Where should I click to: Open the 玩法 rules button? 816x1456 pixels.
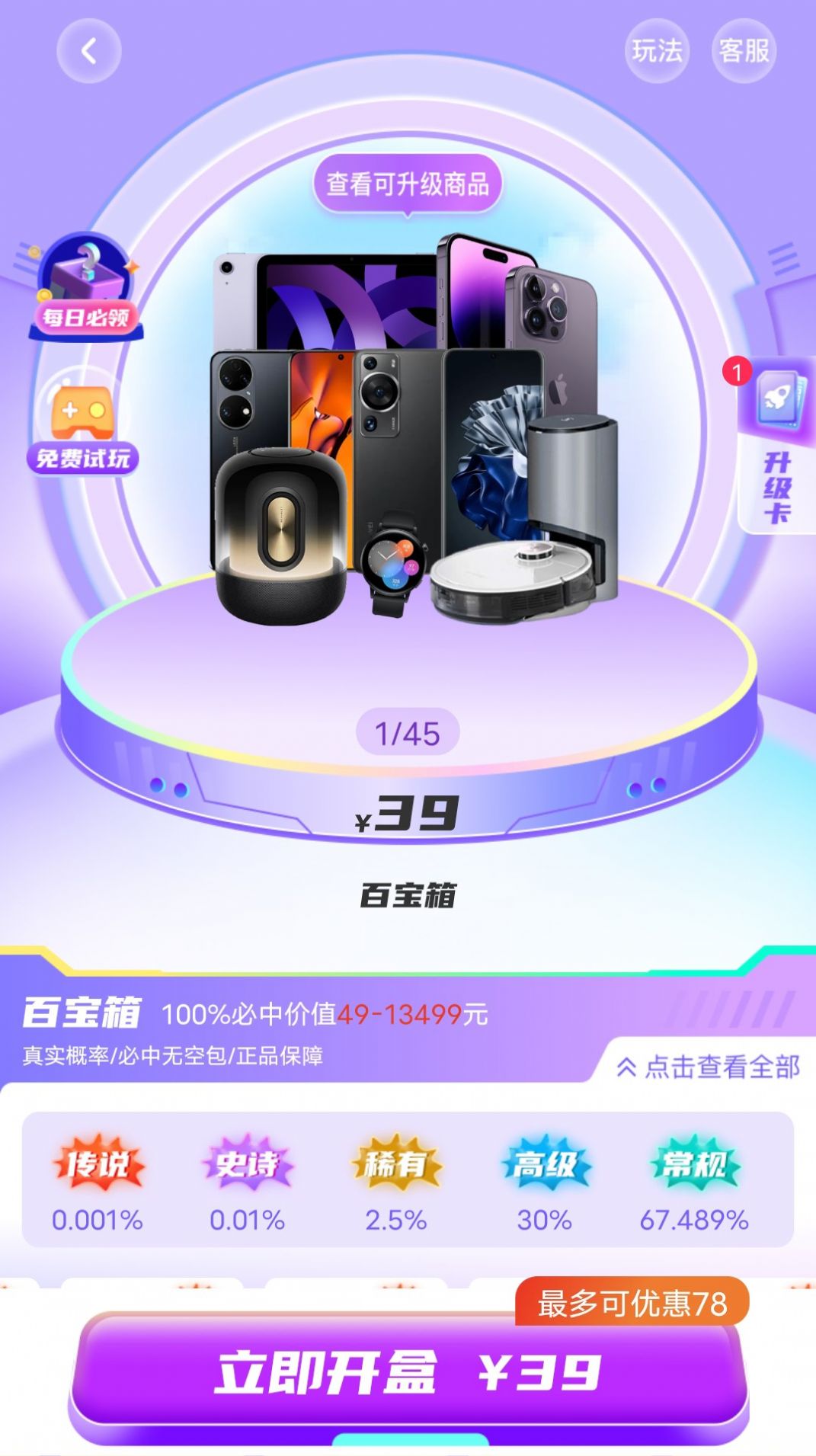click(x=657, y=52)
